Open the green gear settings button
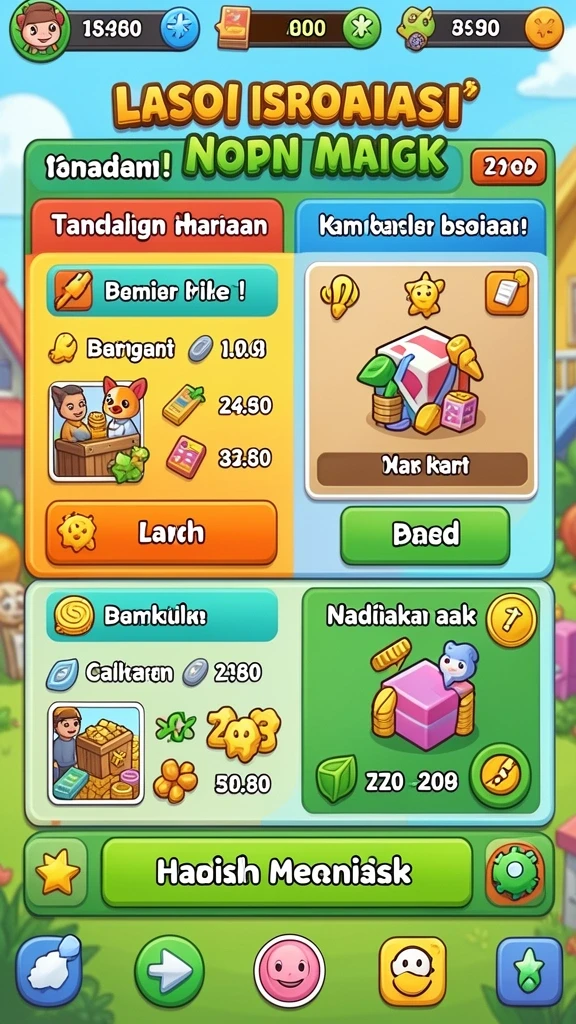576x1024 pixels. click(515, 872)
